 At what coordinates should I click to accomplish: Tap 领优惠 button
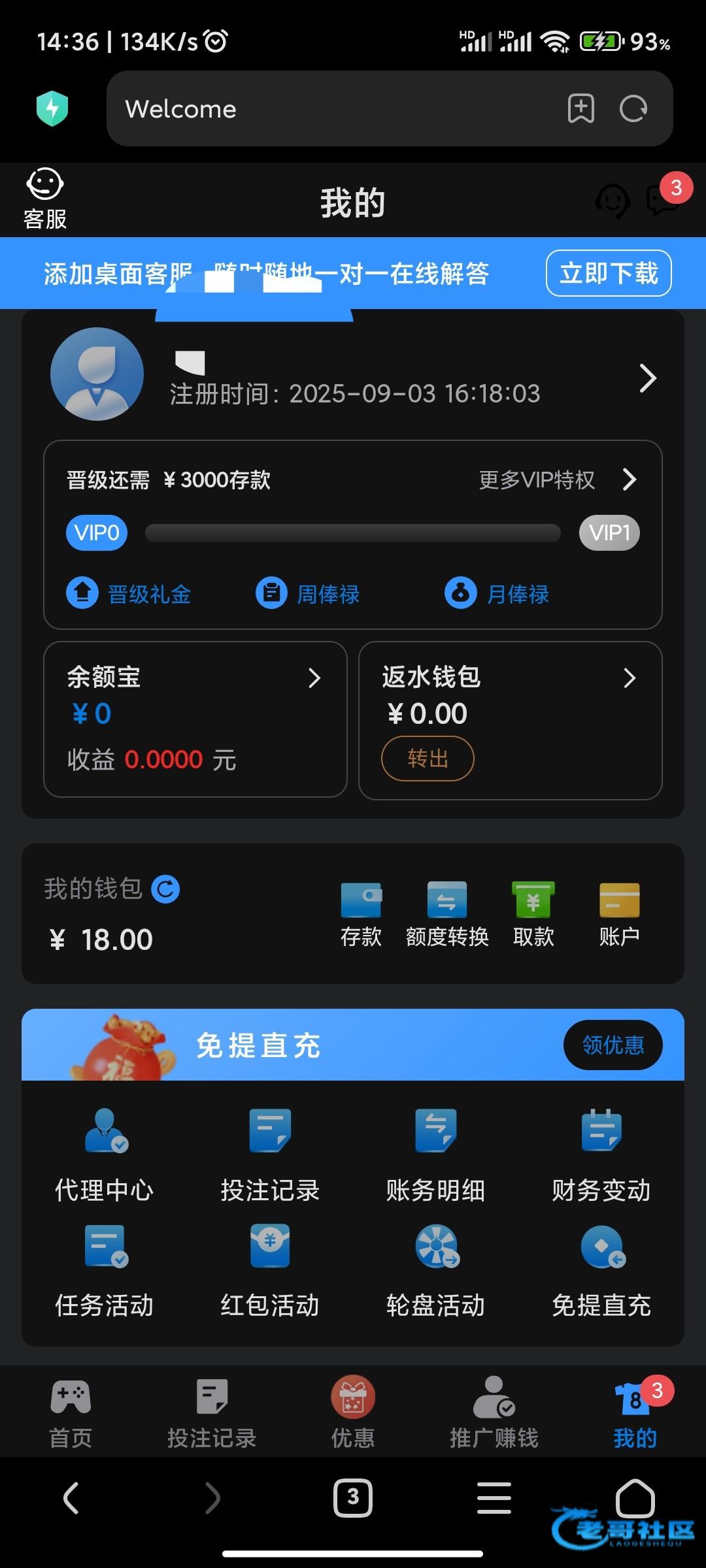tap(613, 1045)
